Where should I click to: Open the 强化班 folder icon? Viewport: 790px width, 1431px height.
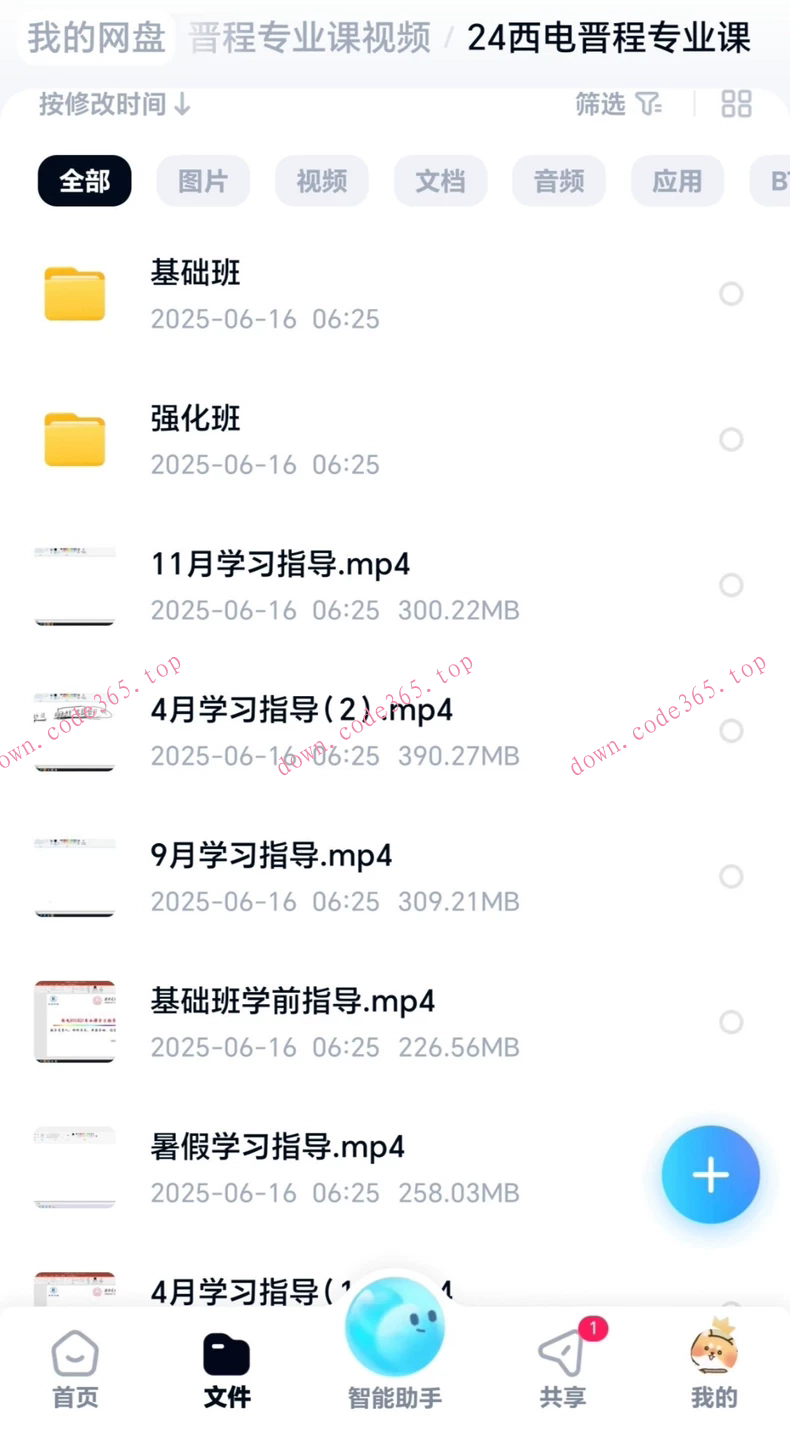pyautogui.click(x=74, y=439)
